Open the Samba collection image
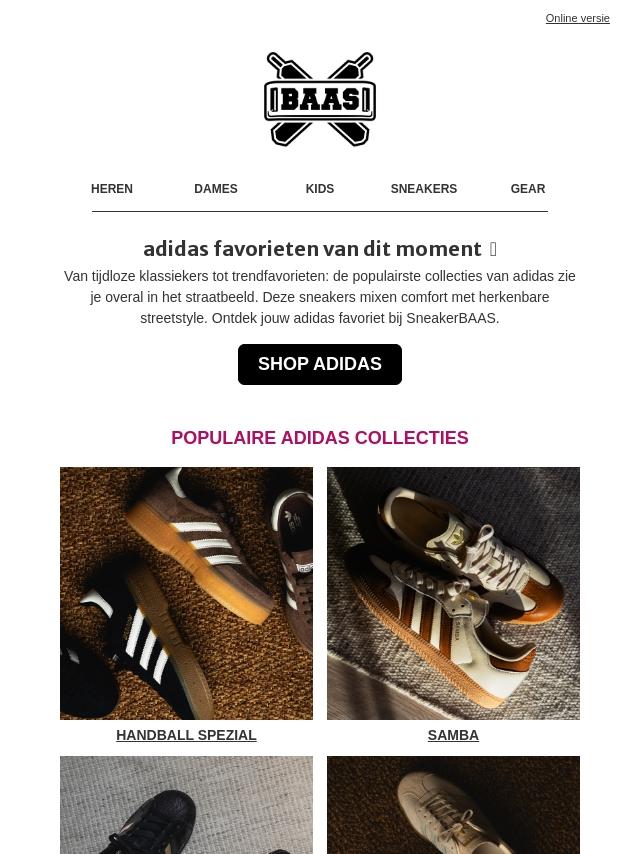 453,593
